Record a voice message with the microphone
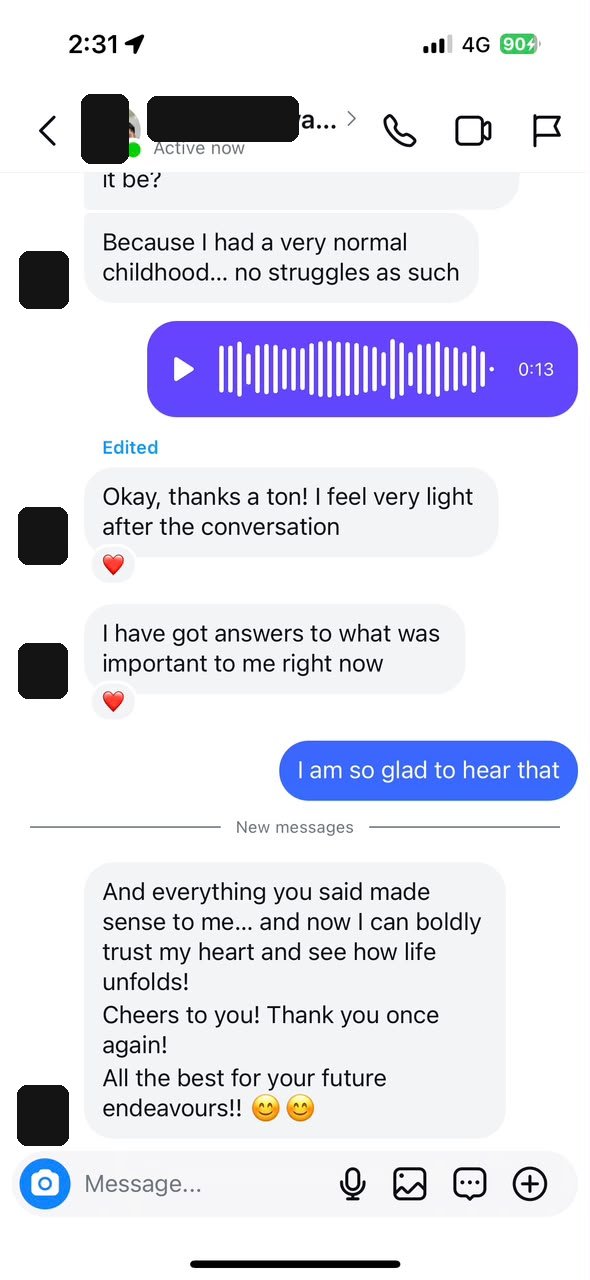 coord(352,1184)
